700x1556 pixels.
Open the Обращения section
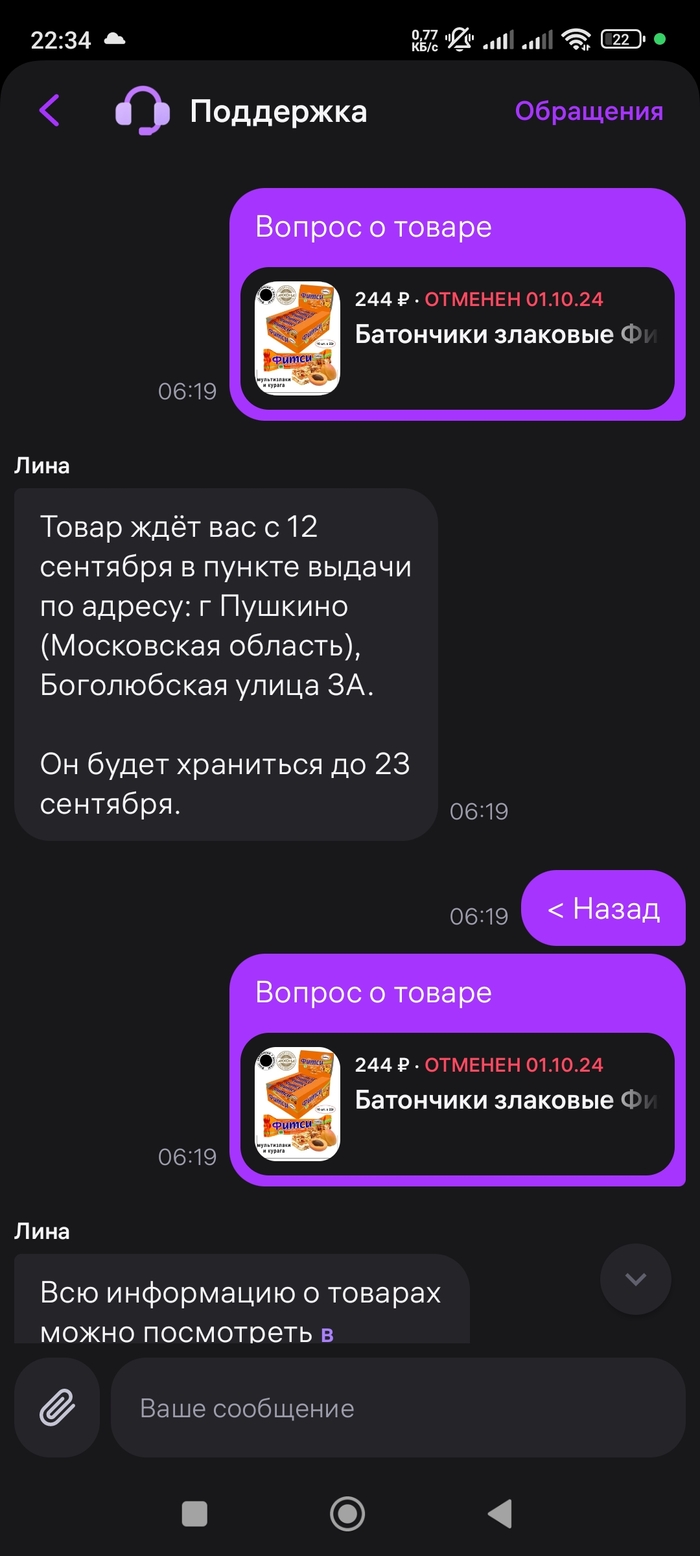click(588, 111)
